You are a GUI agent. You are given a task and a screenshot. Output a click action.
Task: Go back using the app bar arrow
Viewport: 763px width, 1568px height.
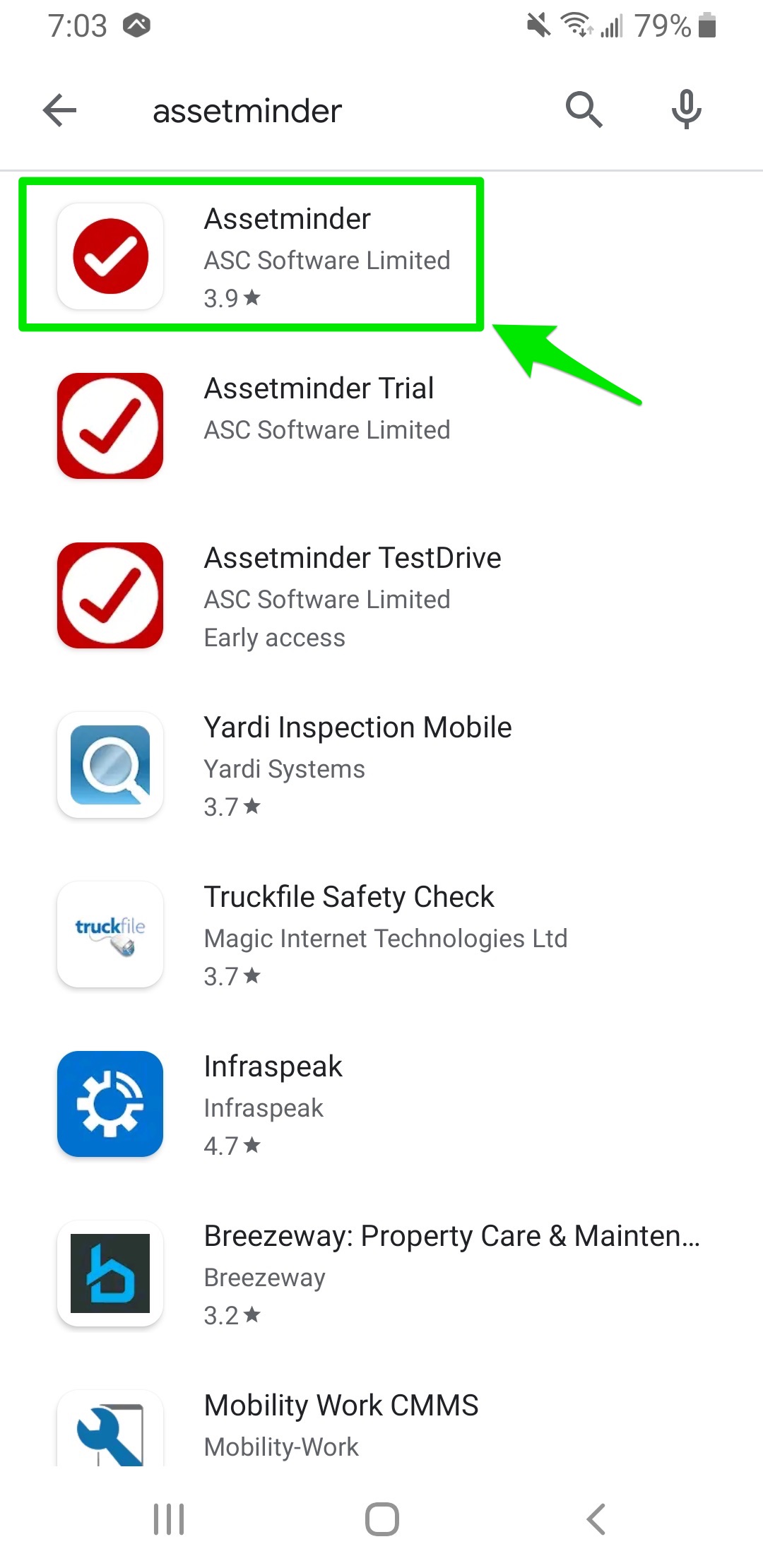point(59,111)
